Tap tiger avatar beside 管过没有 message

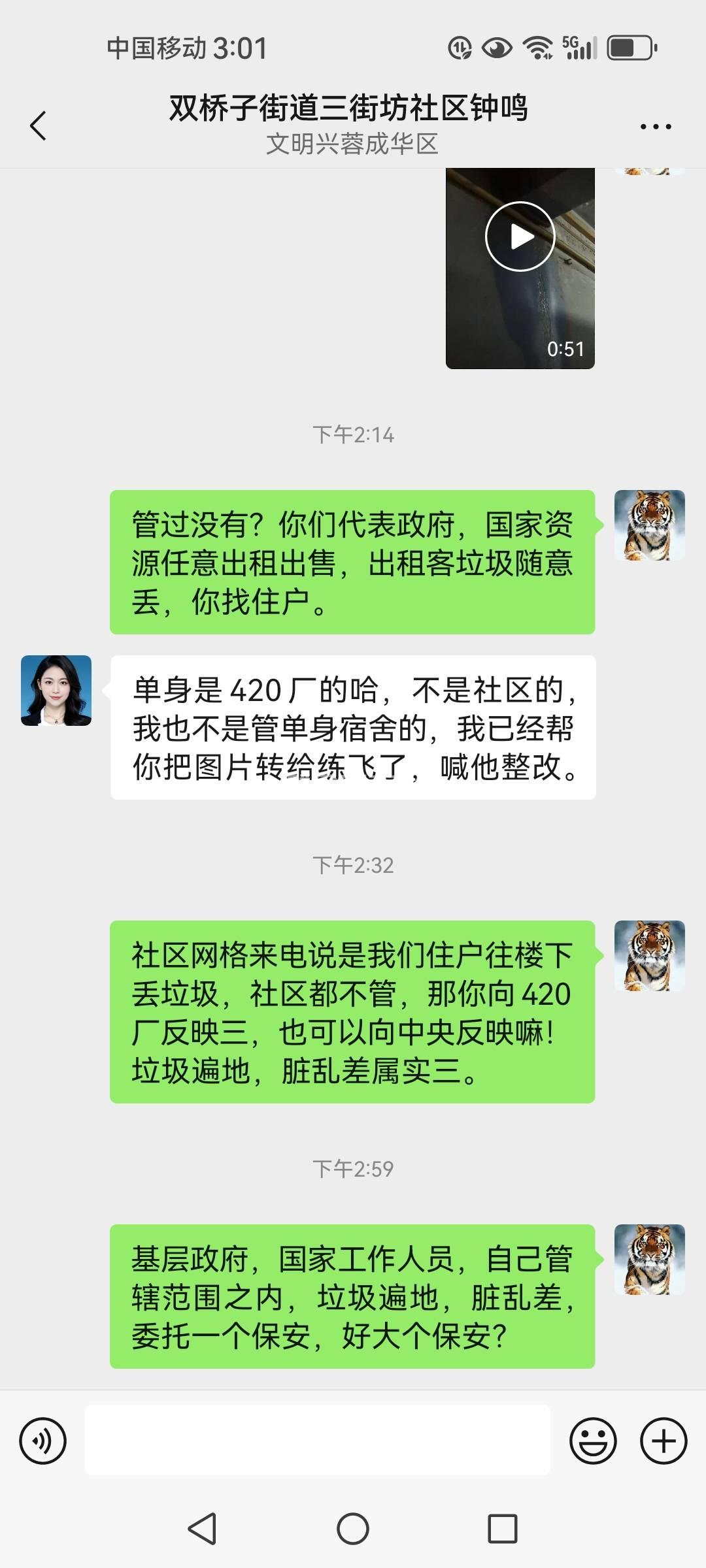[649, 525]
